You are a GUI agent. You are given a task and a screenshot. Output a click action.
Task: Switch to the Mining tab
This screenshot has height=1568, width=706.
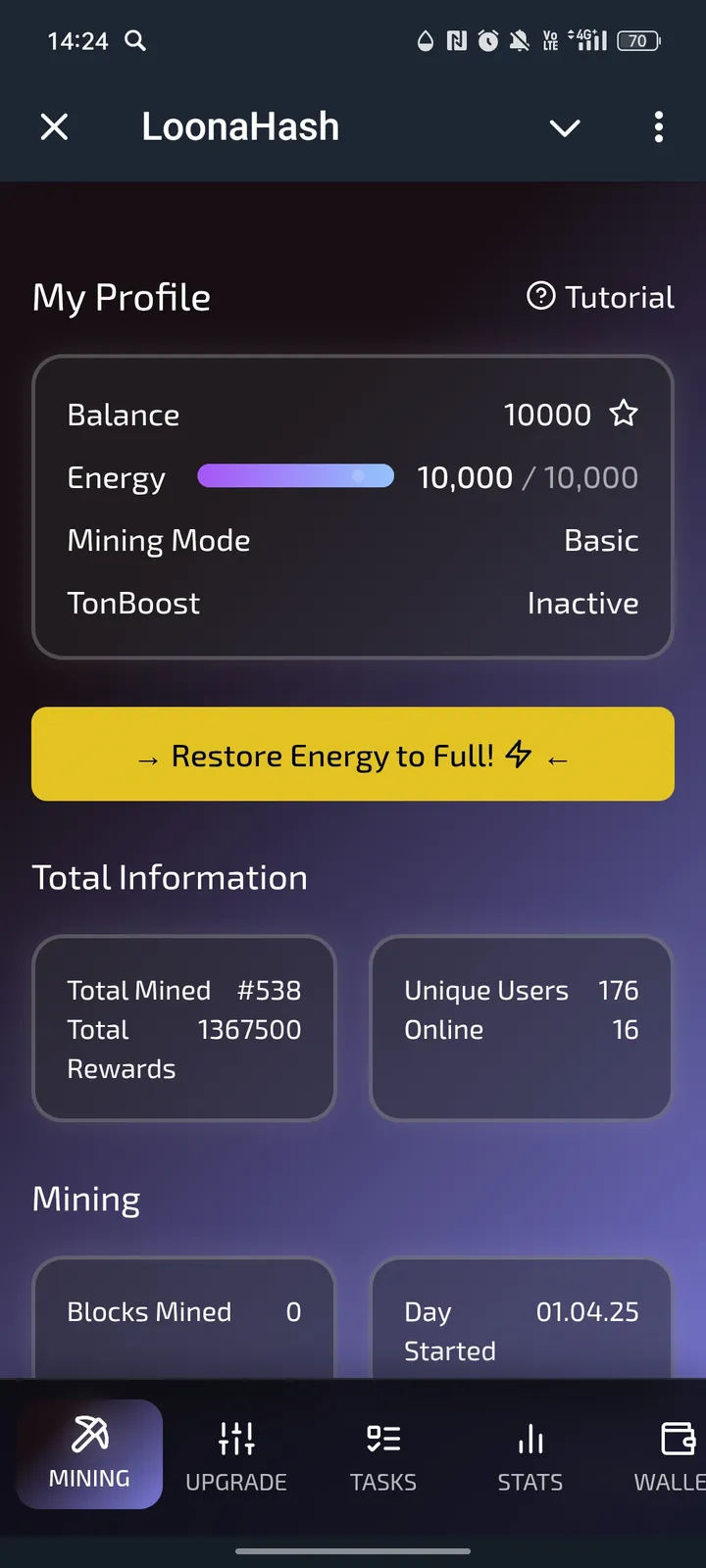tap(89, 1454)
